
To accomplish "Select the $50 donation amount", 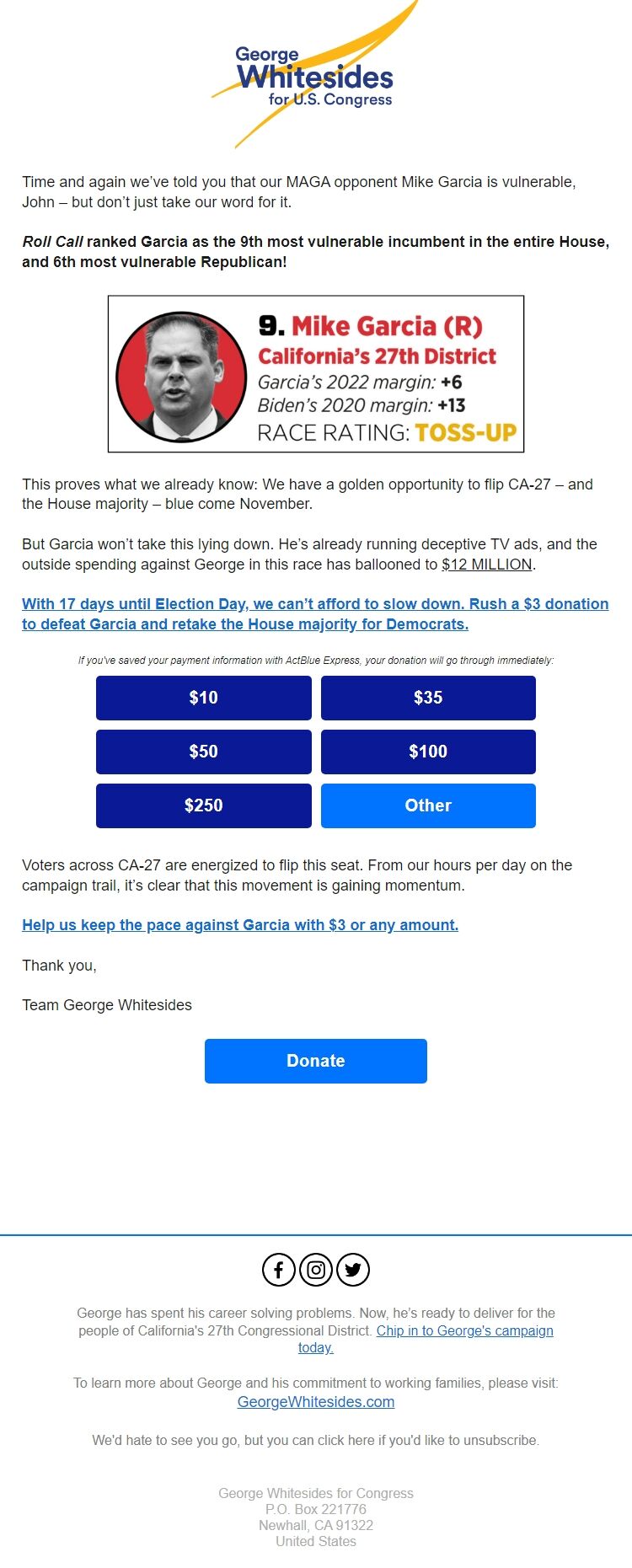I will 203,752.
